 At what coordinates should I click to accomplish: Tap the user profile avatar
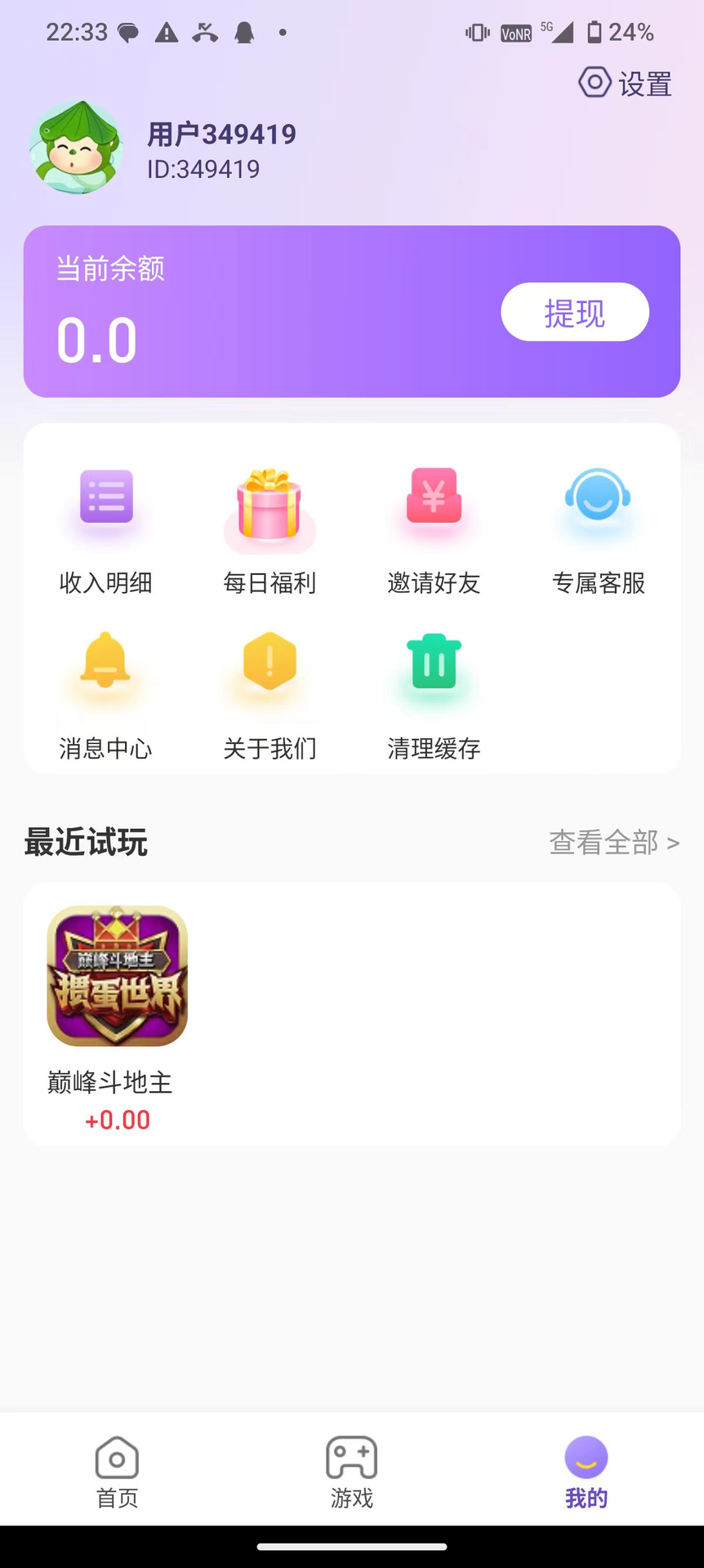click(76, 148)
